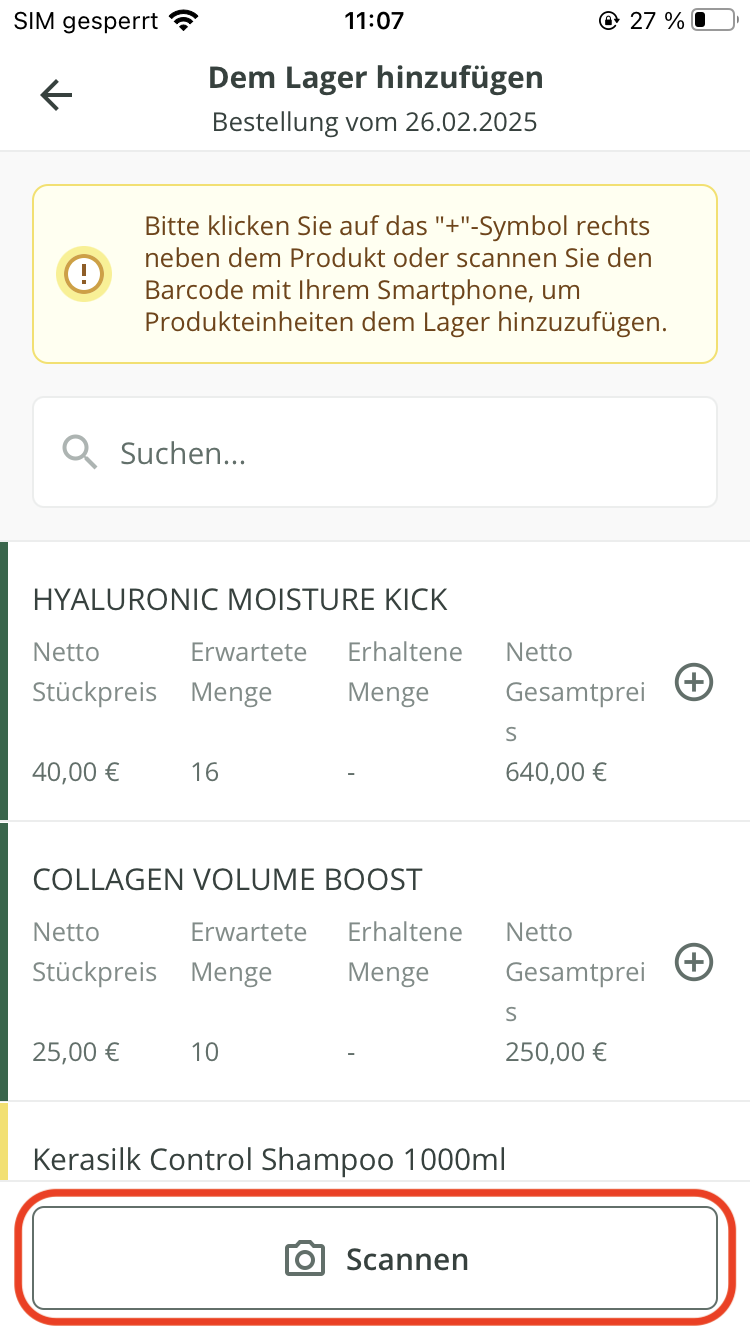Tap the Suchen search field
750x1334 pixels.
(x=375, y=453)
